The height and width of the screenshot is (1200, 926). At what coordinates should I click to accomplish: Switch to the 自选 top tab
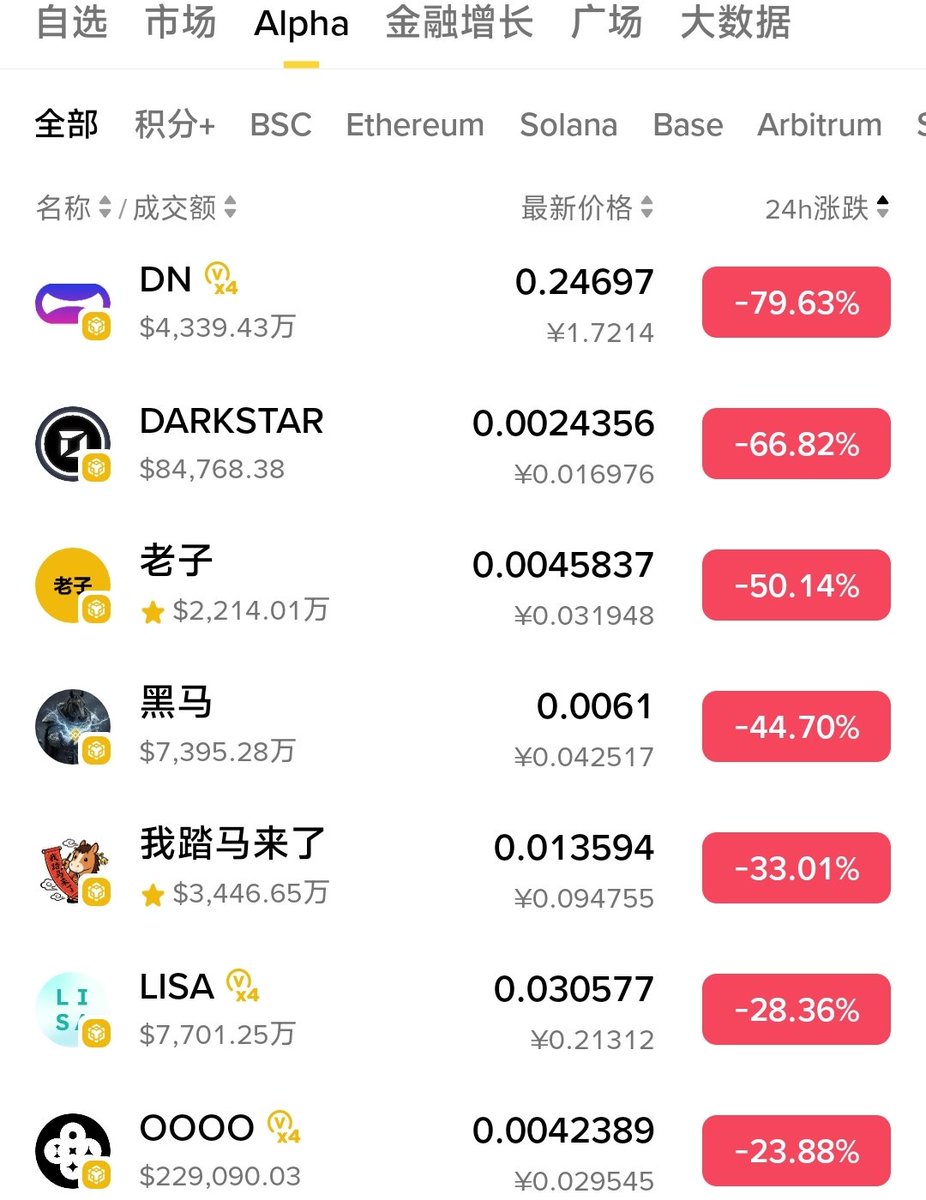(71, 23)
